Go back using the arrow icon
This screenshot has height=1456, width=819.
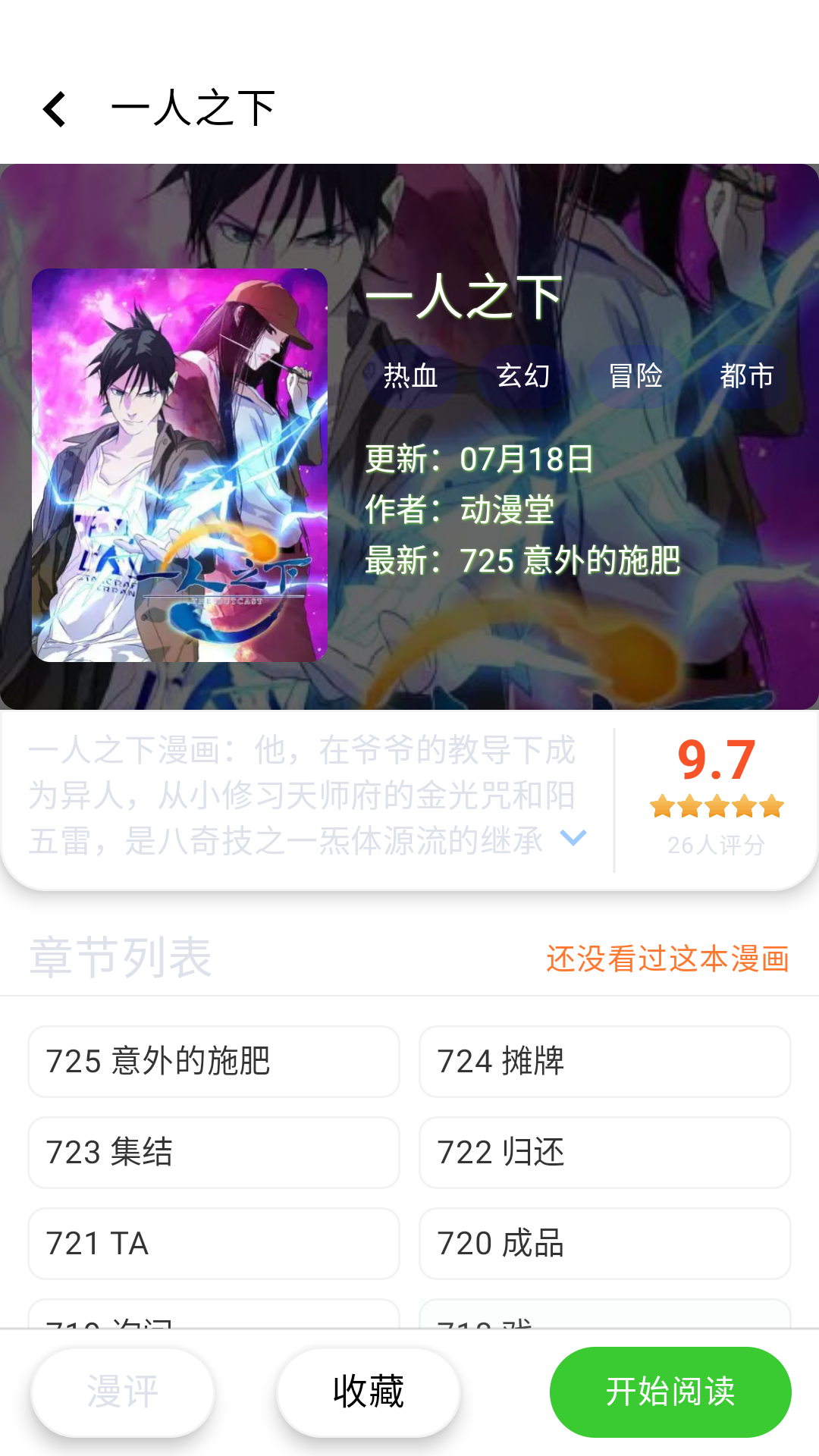click(55, 109)
